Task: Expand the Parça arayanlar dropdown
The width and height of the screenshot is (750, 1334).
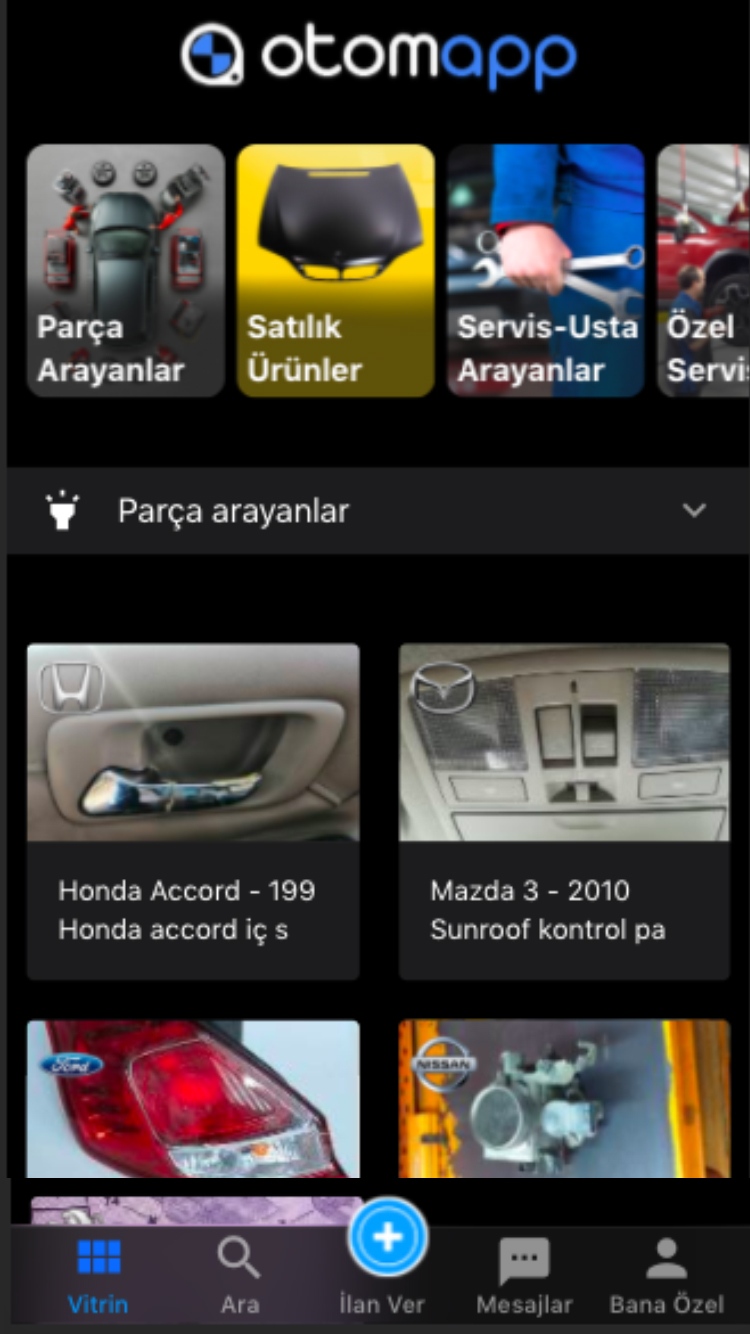Action: [x=693, y=511]
